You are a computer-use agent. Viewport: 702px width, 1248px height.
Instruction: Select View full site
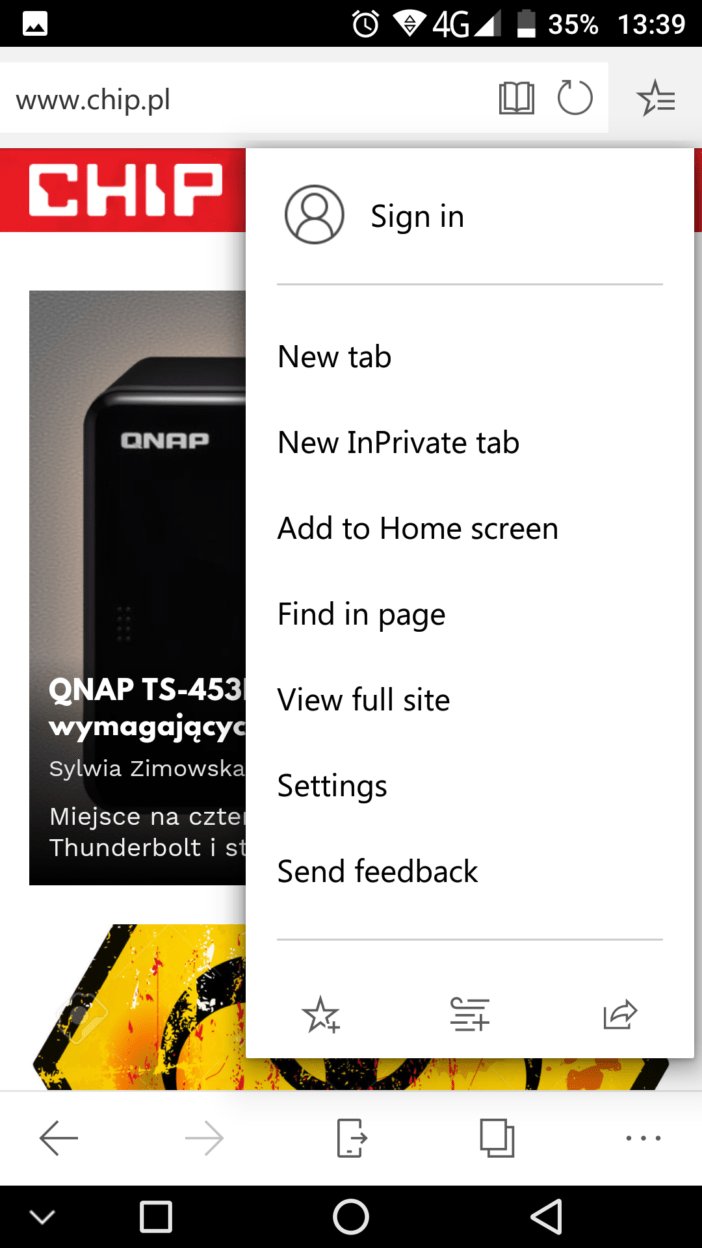click(x=363, y=700)
